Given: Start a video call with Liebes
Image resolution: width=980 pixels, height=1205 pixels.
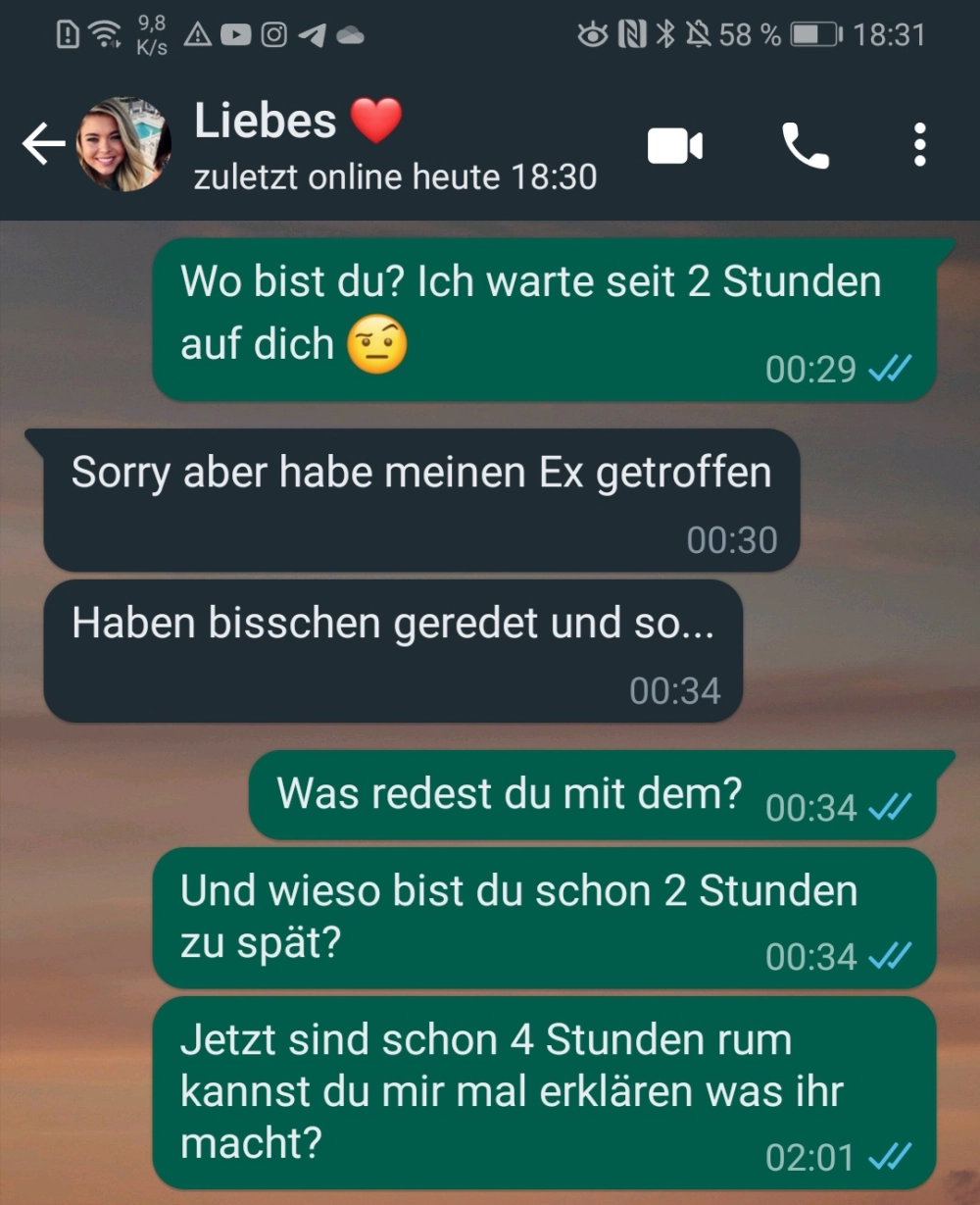Looking at the screenshot, I should click(x=675, y=146).
